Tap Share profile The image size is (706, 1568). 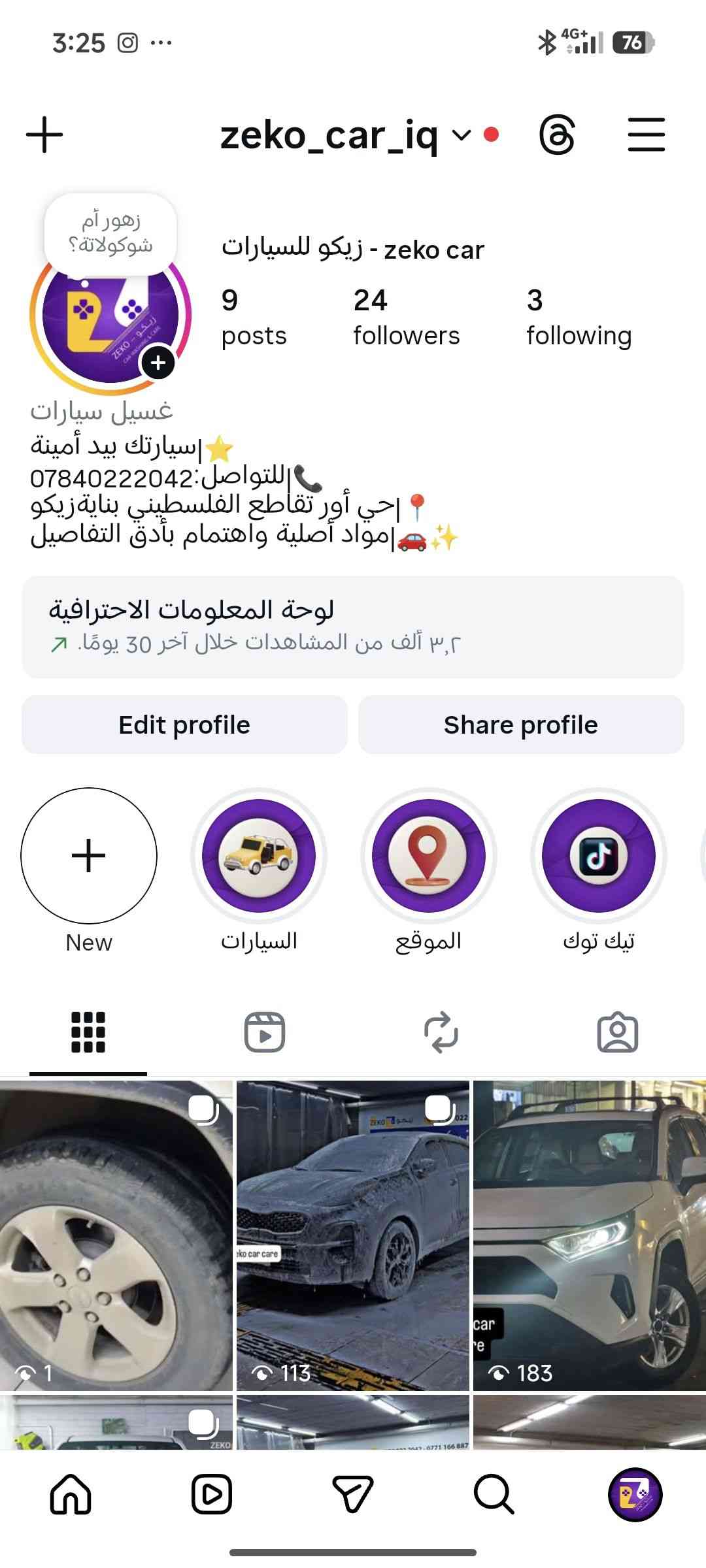coord(521,725)
